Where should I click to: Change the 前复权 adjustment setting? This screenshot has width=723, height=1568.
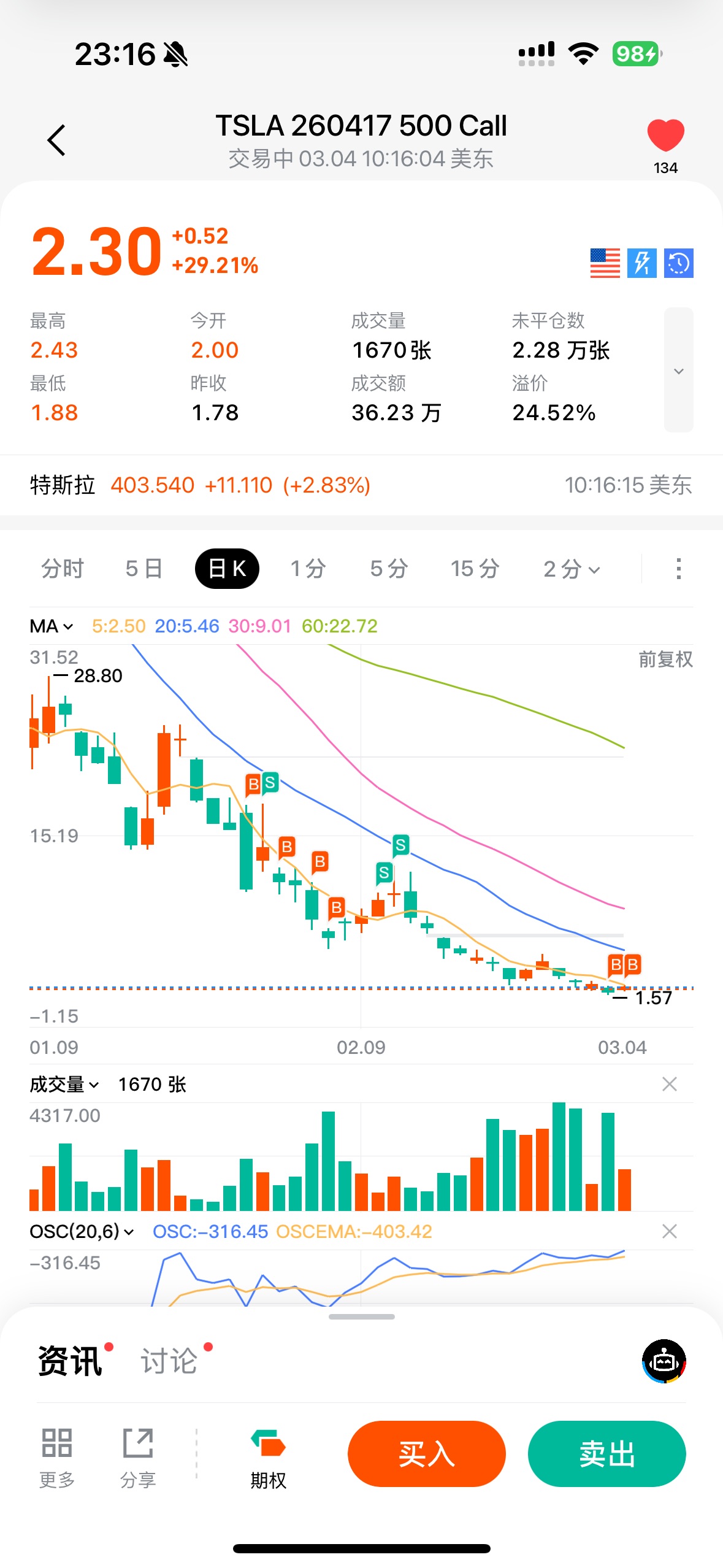coord(665,659)
